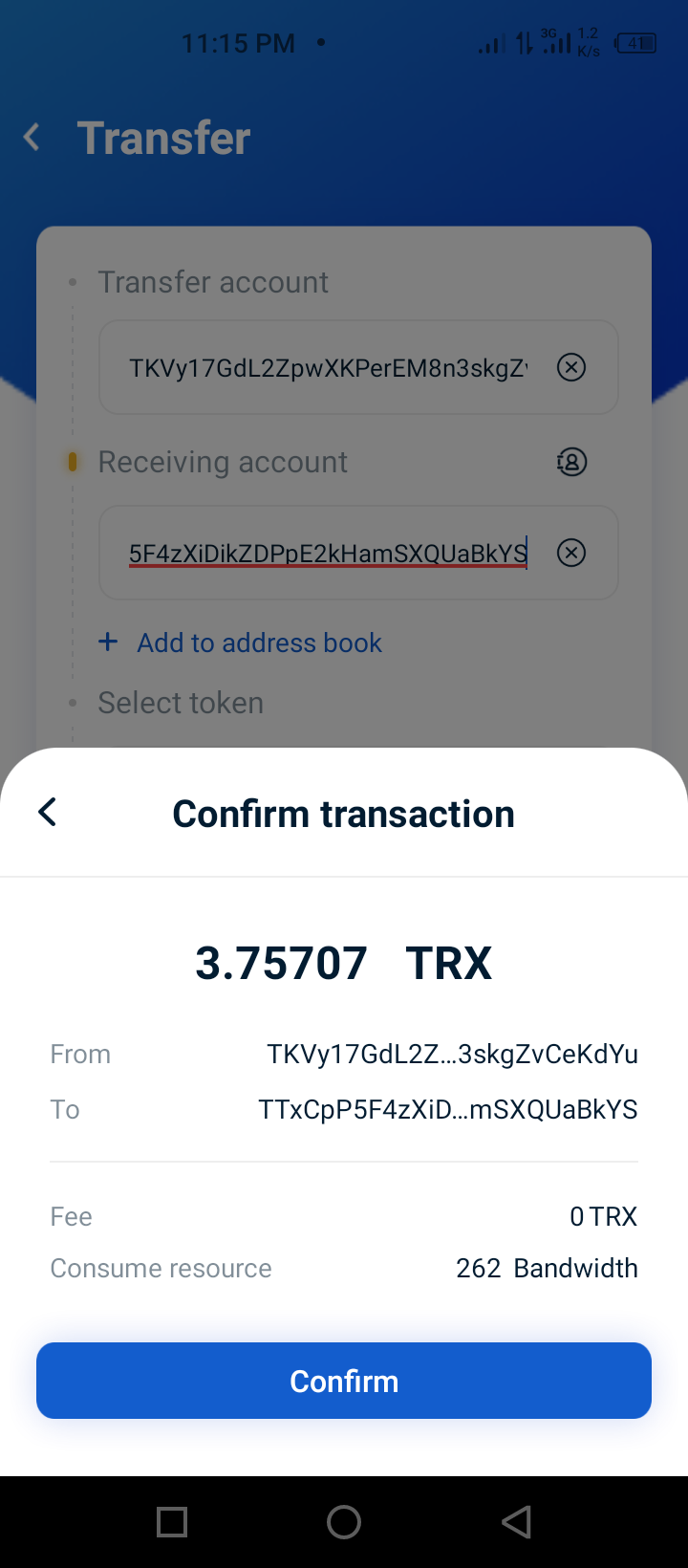Open the Android home screen
Image resolution: width=688 pixels, height=1568 pixels.
(x=344, y=1522)
